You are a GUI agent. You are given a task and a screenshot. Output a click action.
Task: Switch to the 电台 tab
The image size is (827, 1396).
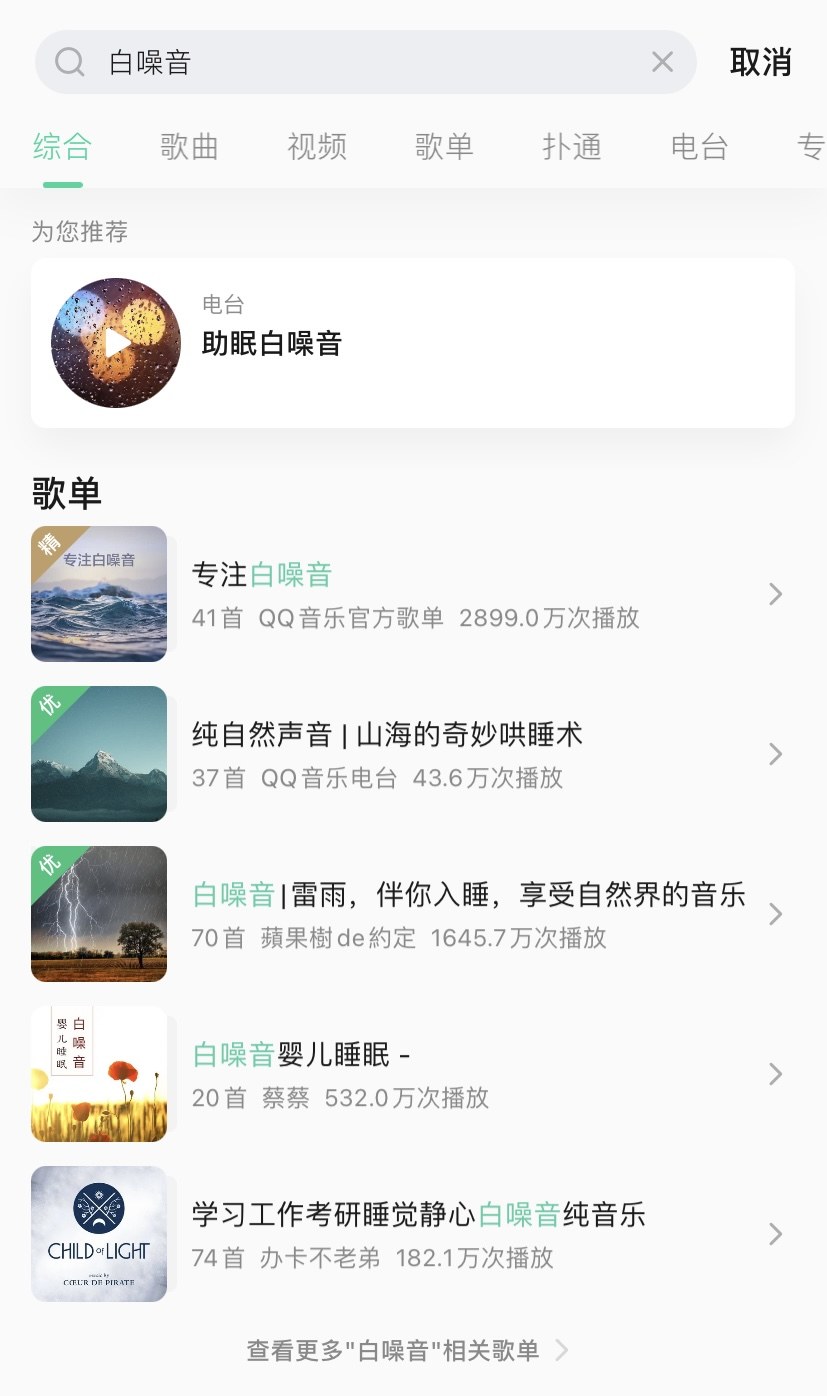click(699, 147)
